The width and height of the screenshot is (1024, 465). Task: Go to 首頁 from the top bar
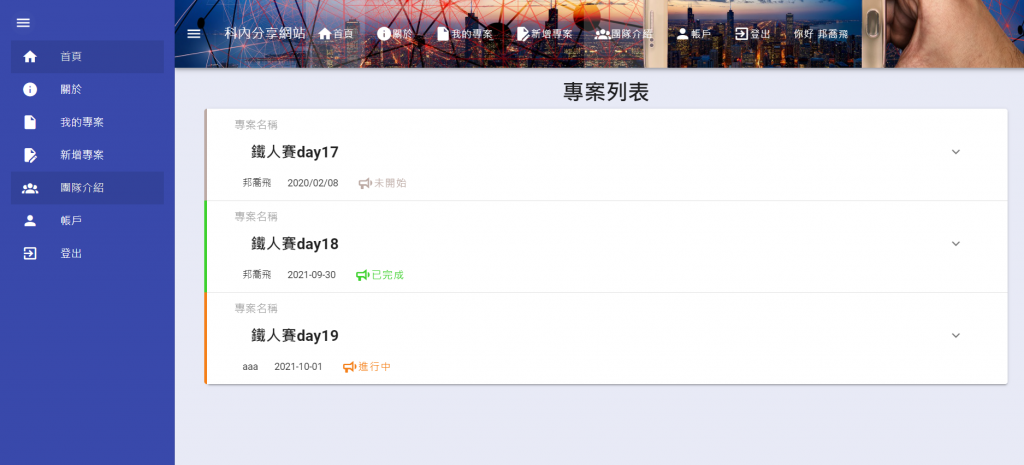point(336,34)
